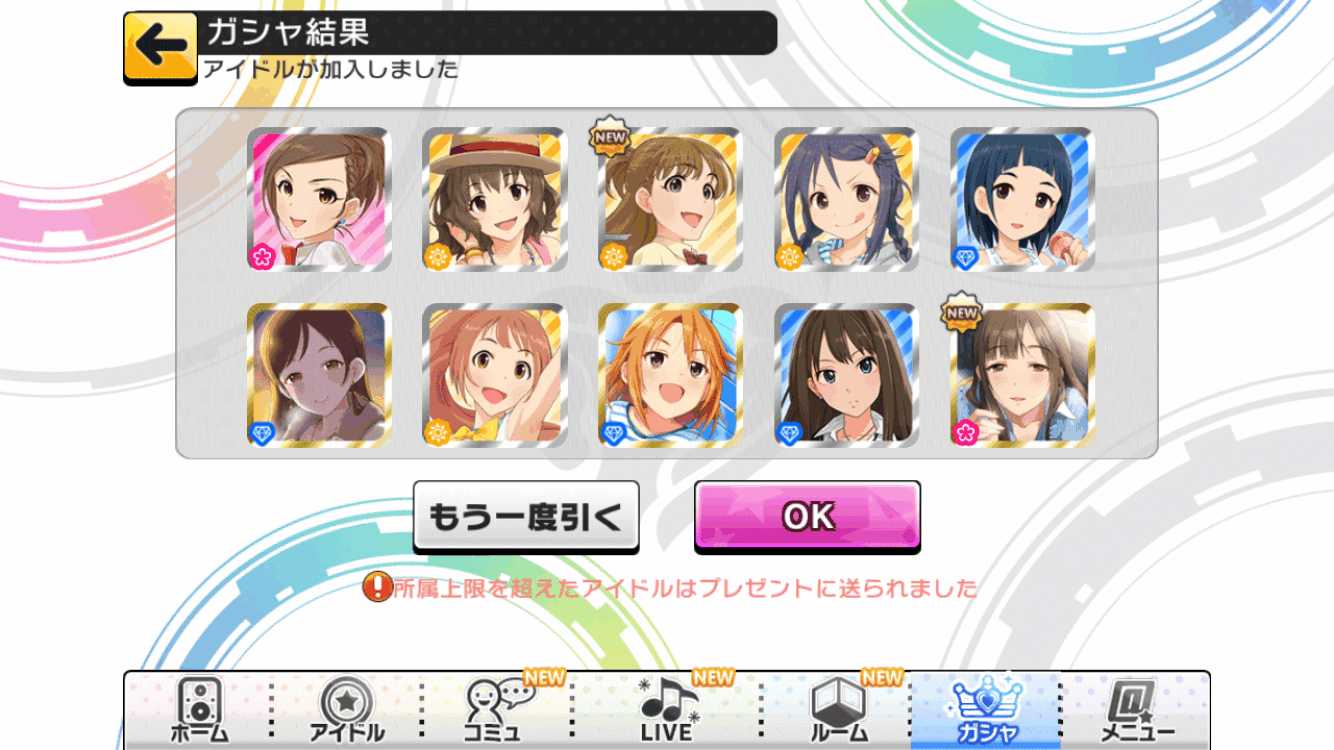View the NEW idol card with the ponytail
The image size is (1334, 750).
click(669, 200)
